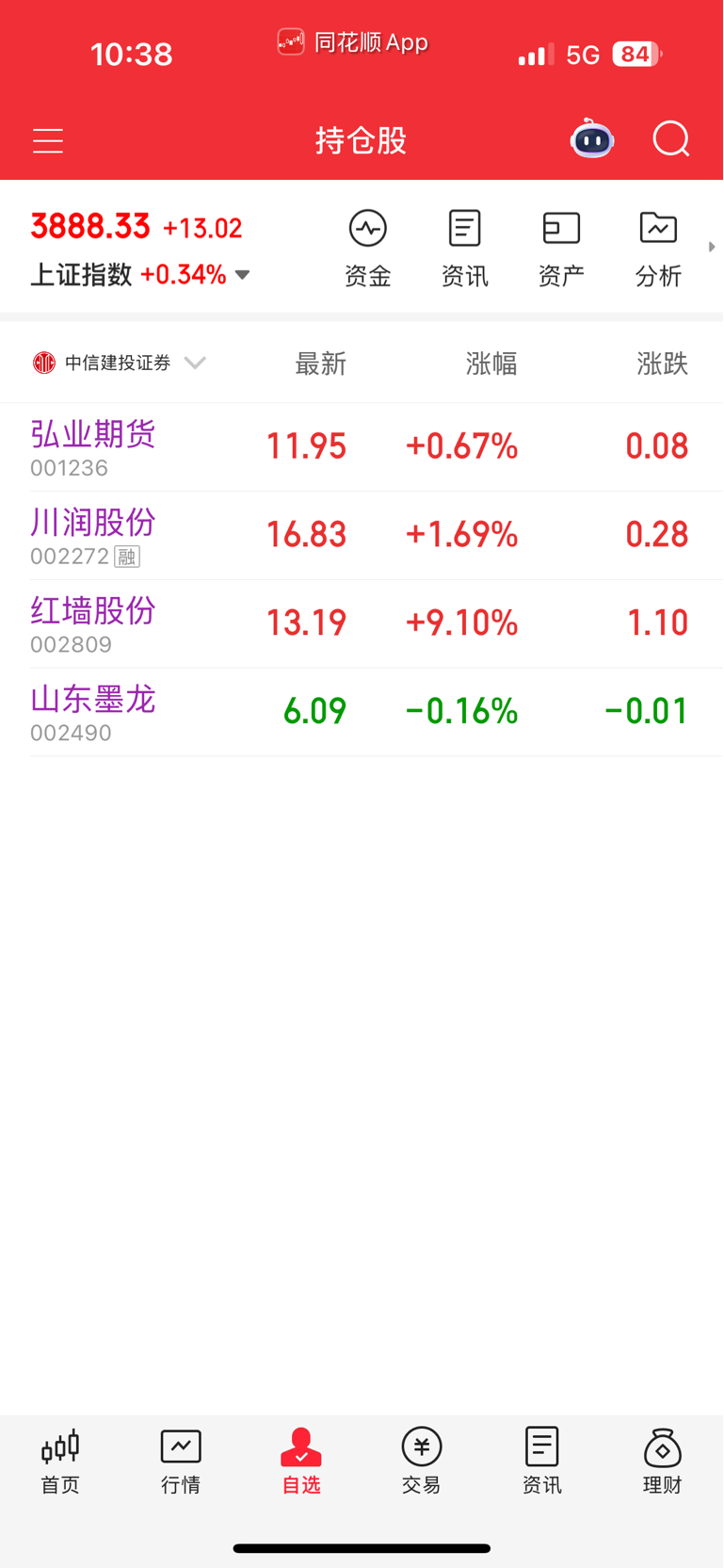Screen dimensions: 724x1568
Task: Open the 川润股份 stock row
Action: tap(362, 536)
